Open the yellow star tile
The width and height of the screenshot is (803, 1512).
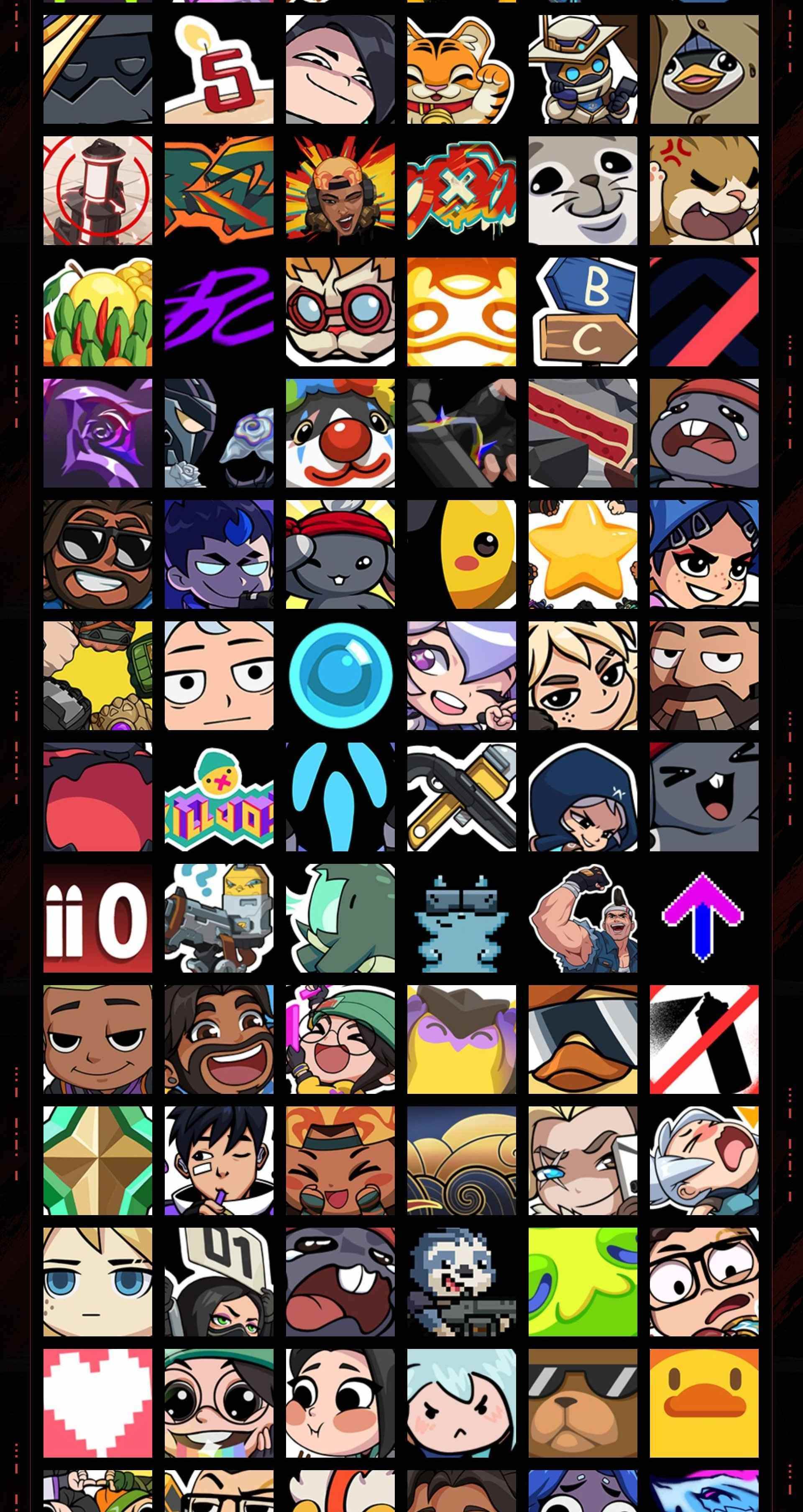583,555
